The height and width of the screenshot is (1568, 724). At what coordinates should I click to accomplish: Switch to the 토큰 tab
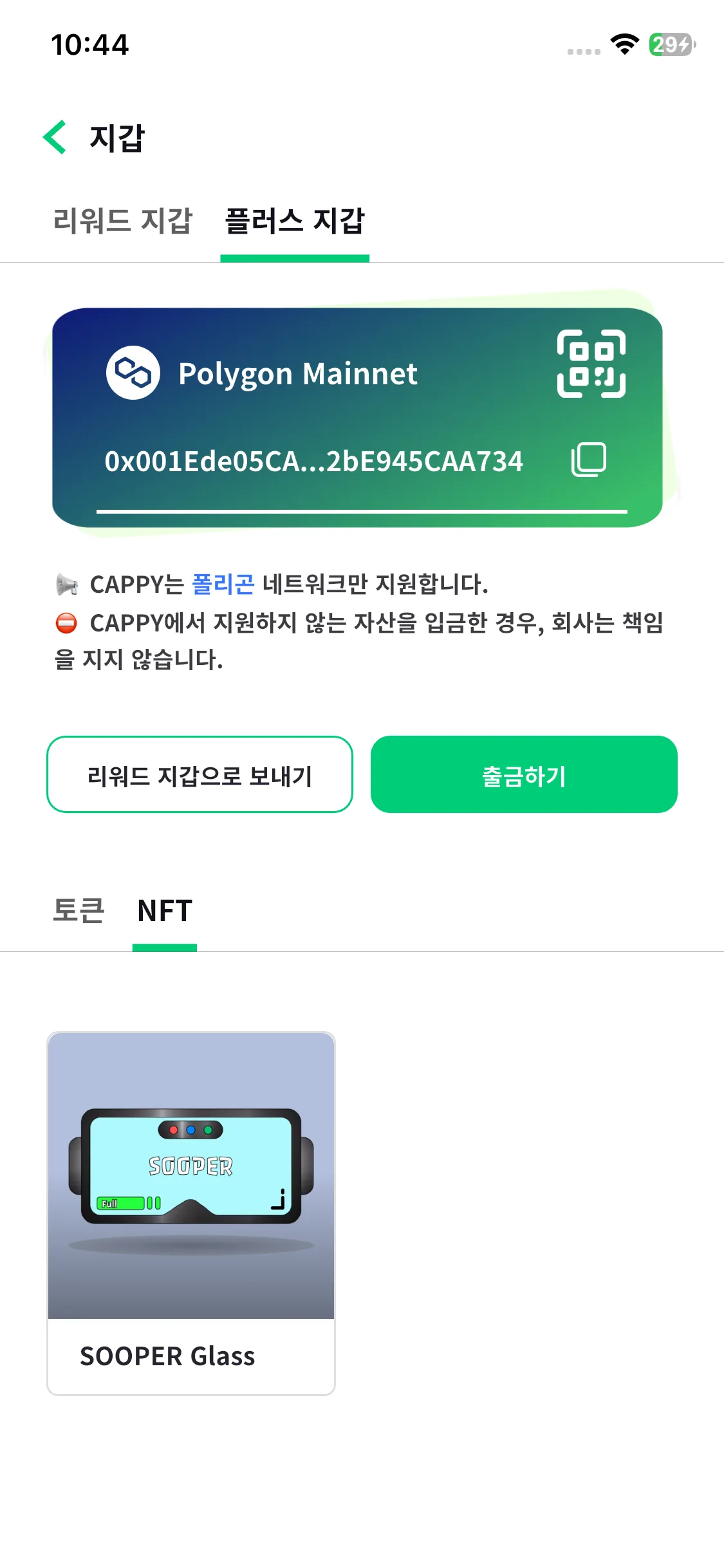point(79,910)
